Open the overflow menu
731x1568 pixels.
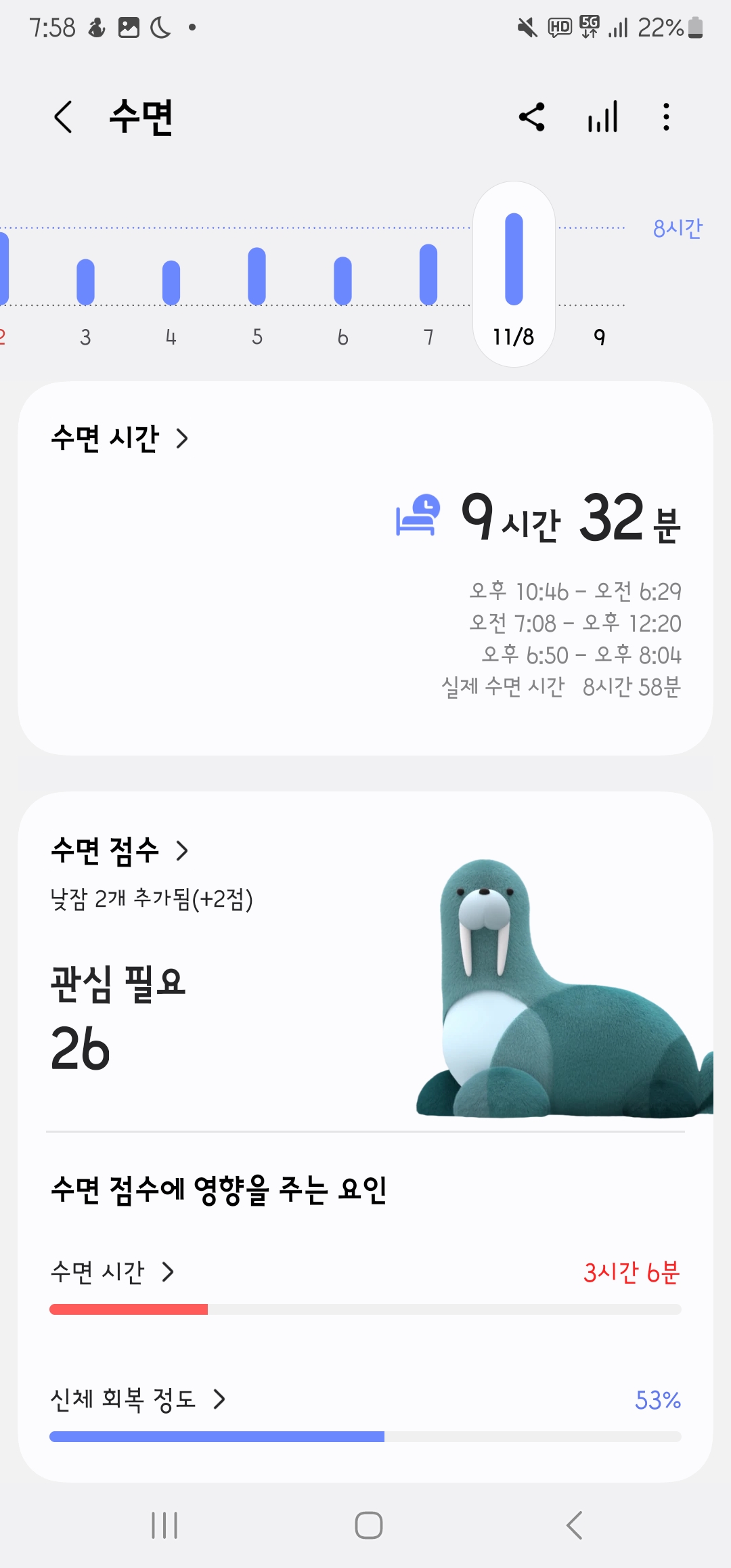click(x=666, y=117)
